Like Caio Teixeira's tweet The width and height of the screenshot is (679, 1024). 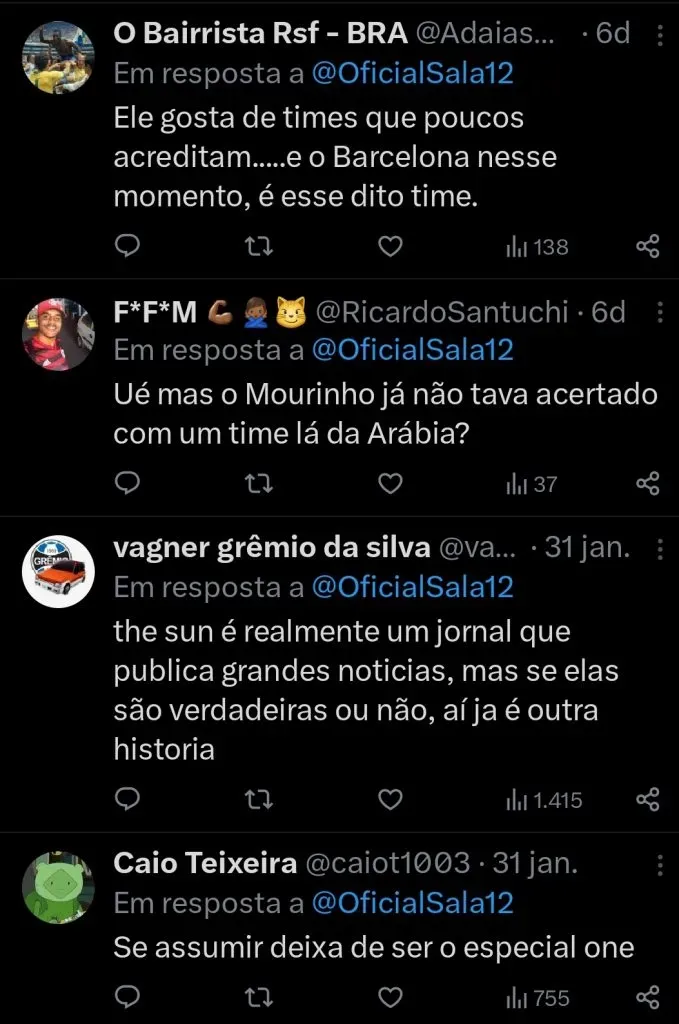391,996
